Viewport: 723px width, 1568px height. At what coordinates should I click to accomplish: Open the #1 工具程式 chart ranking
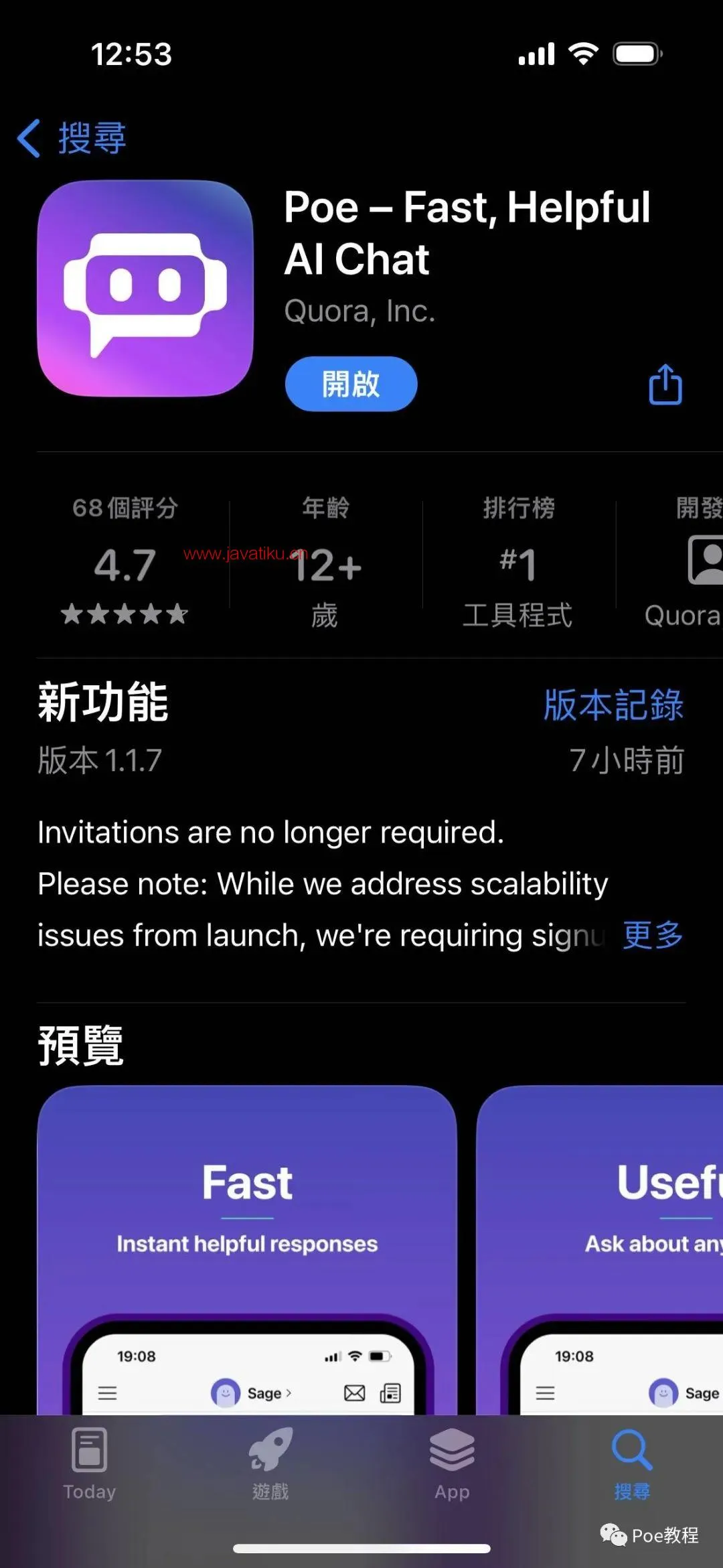(x=518, y=561)
